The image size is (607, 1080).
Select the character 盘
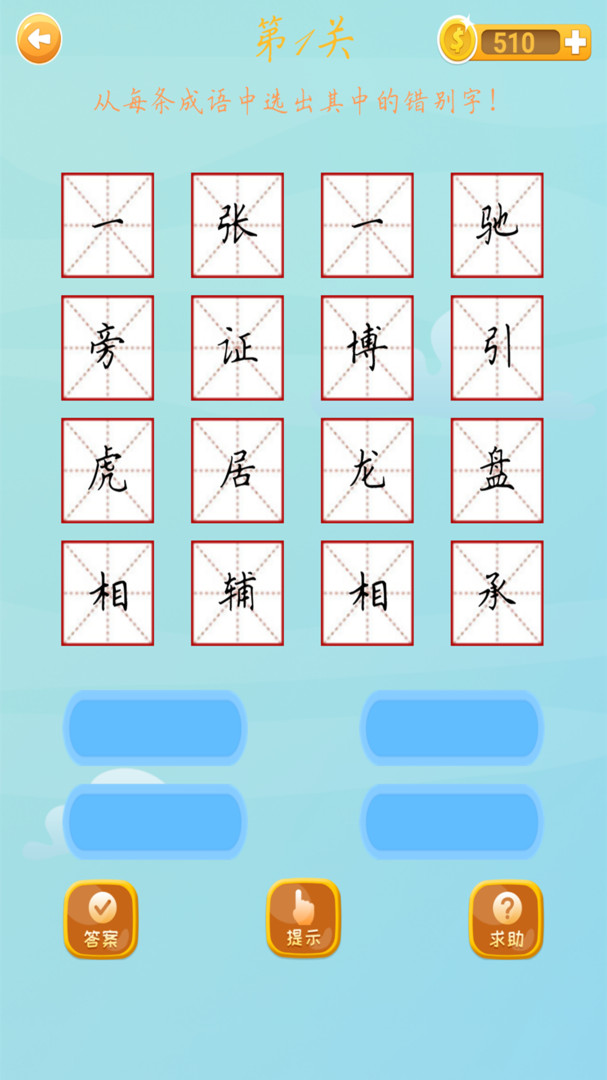tap(497, 470)
